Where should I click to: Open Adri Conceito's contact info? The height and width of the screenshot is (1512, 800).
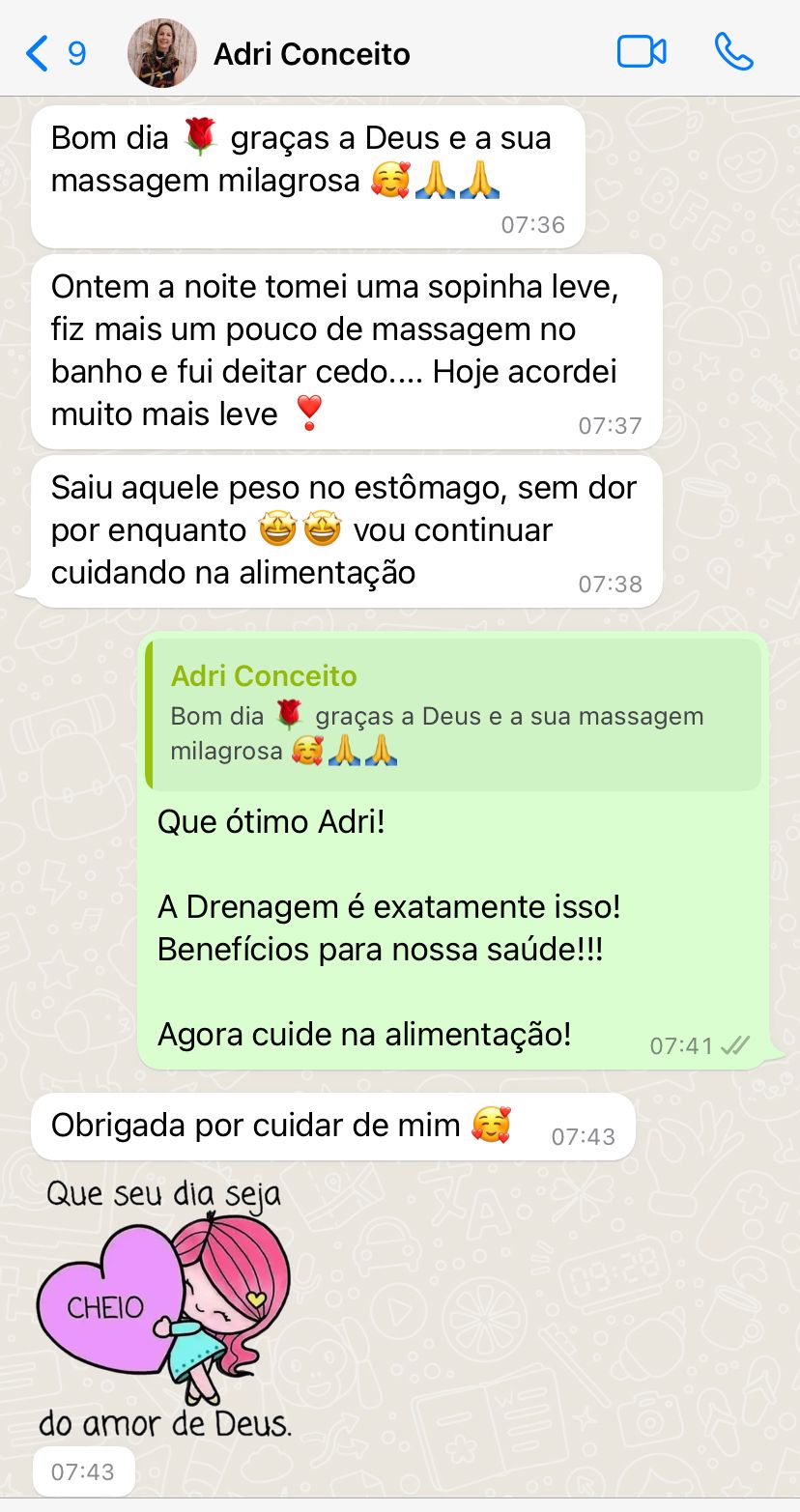311,54
